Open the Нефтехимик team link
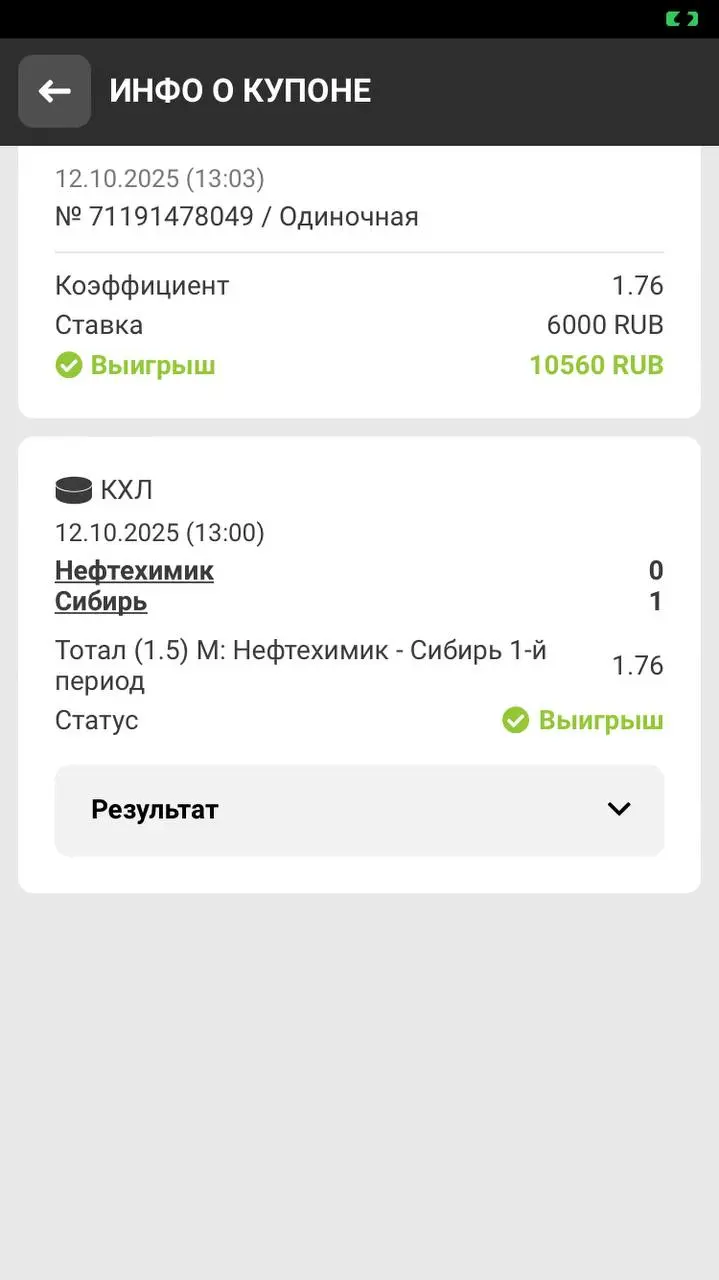Viewport: 719px width, 1280px height. point(134,571)
